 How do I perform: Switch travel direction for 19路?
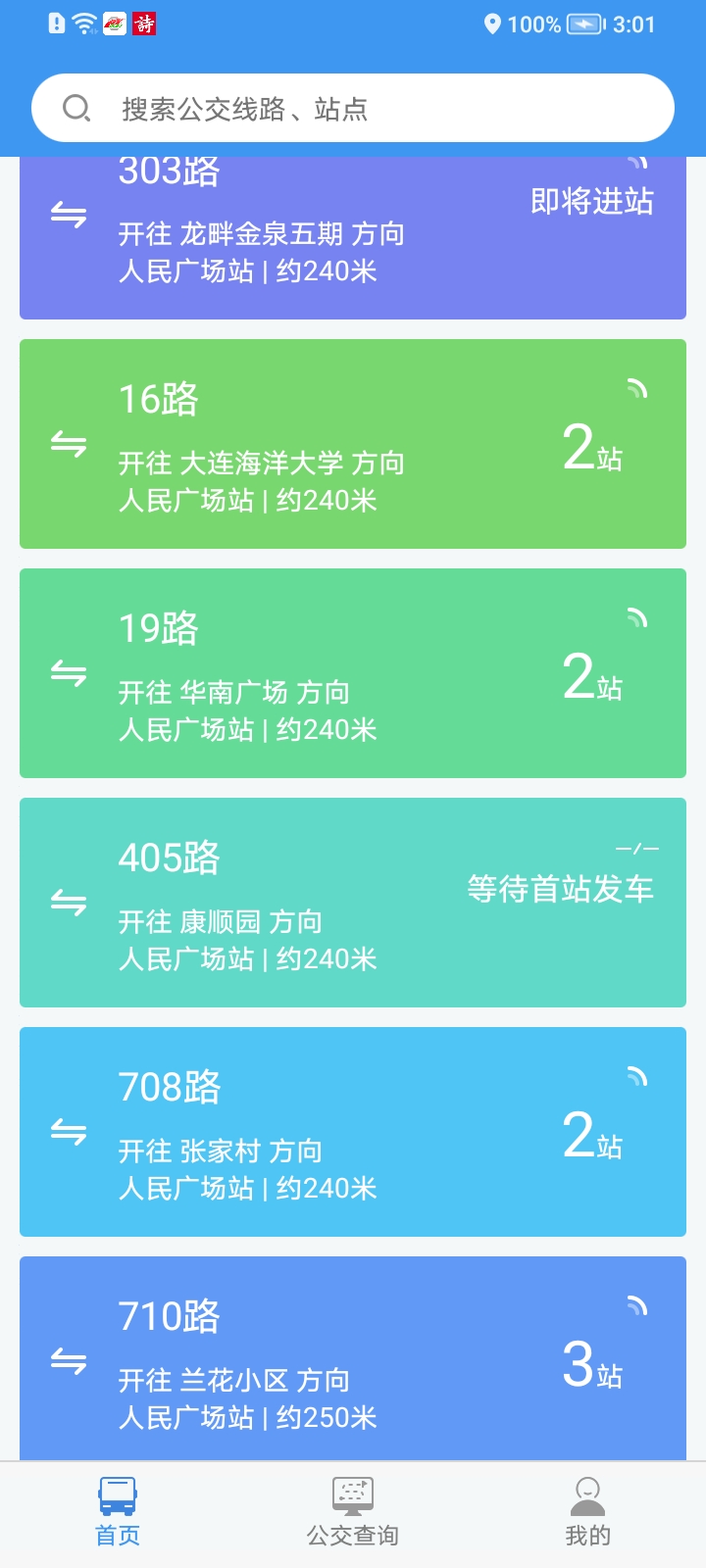(68, 673)
